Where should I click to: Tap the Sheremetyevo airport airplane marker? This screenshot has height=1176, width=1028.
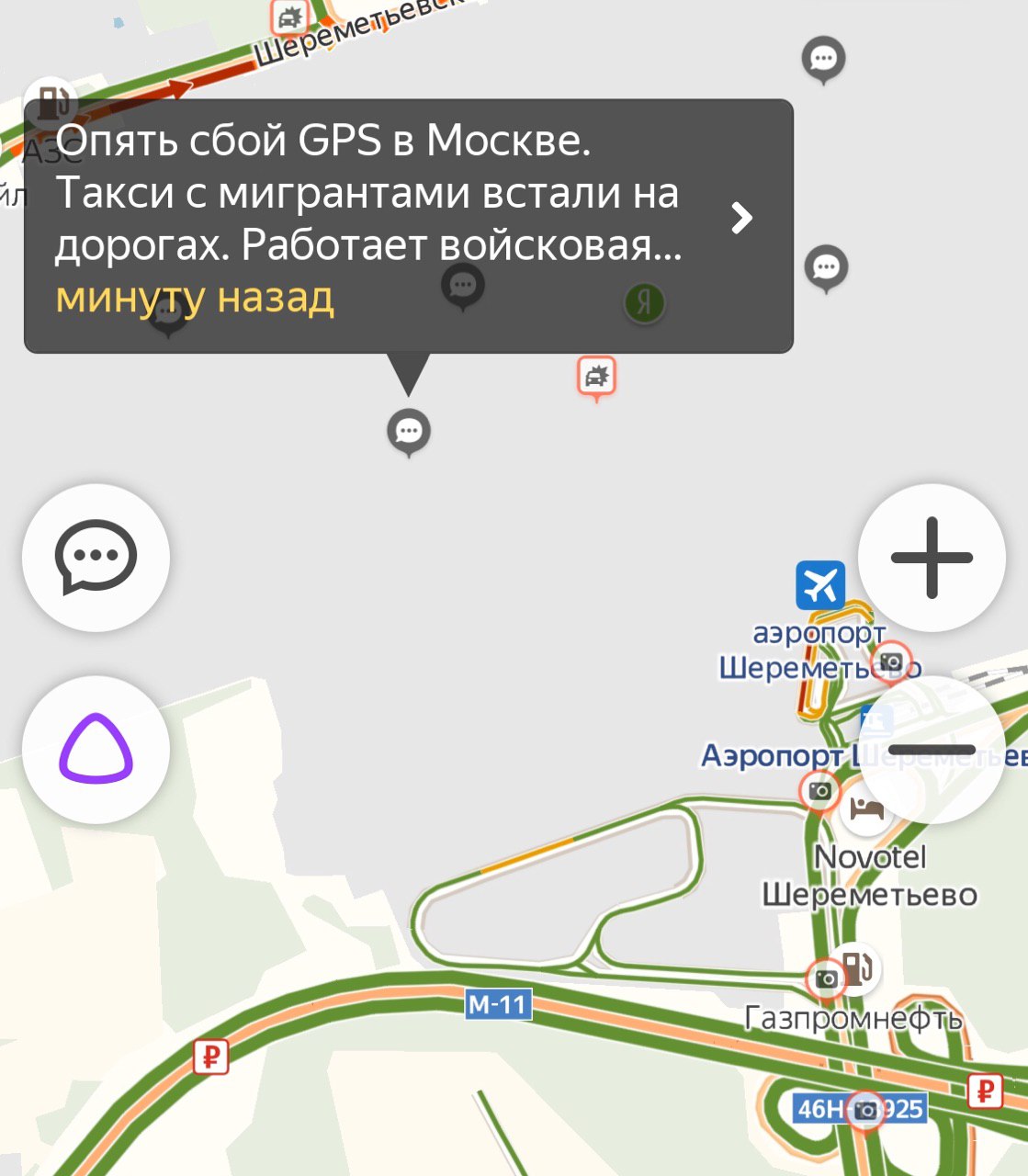819,585
